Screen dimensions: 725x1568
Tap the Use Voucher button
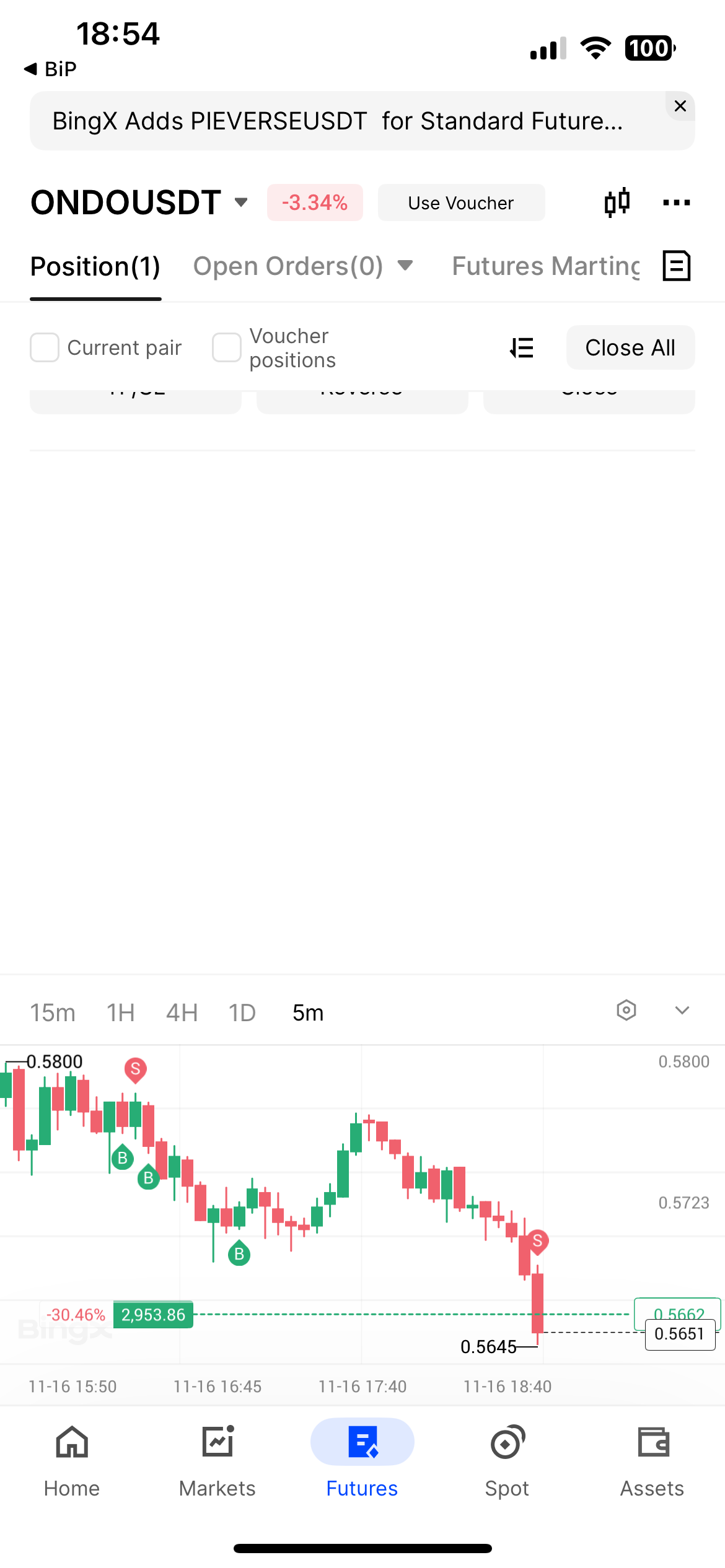(461, 203)
